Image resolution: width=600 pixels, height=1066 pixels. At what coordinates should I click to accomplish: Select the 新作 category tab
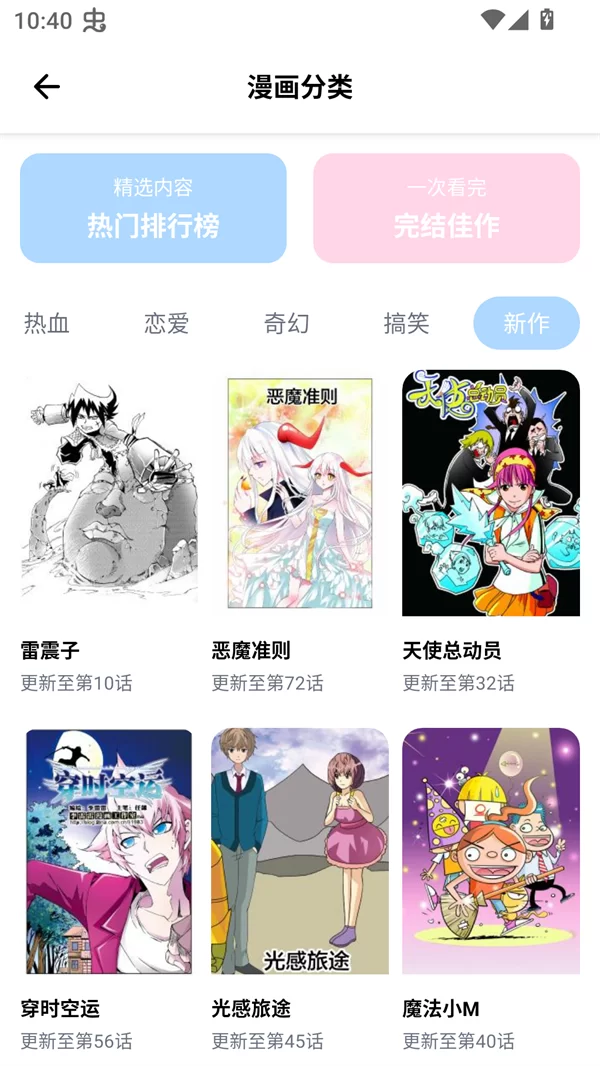(526, 323)
